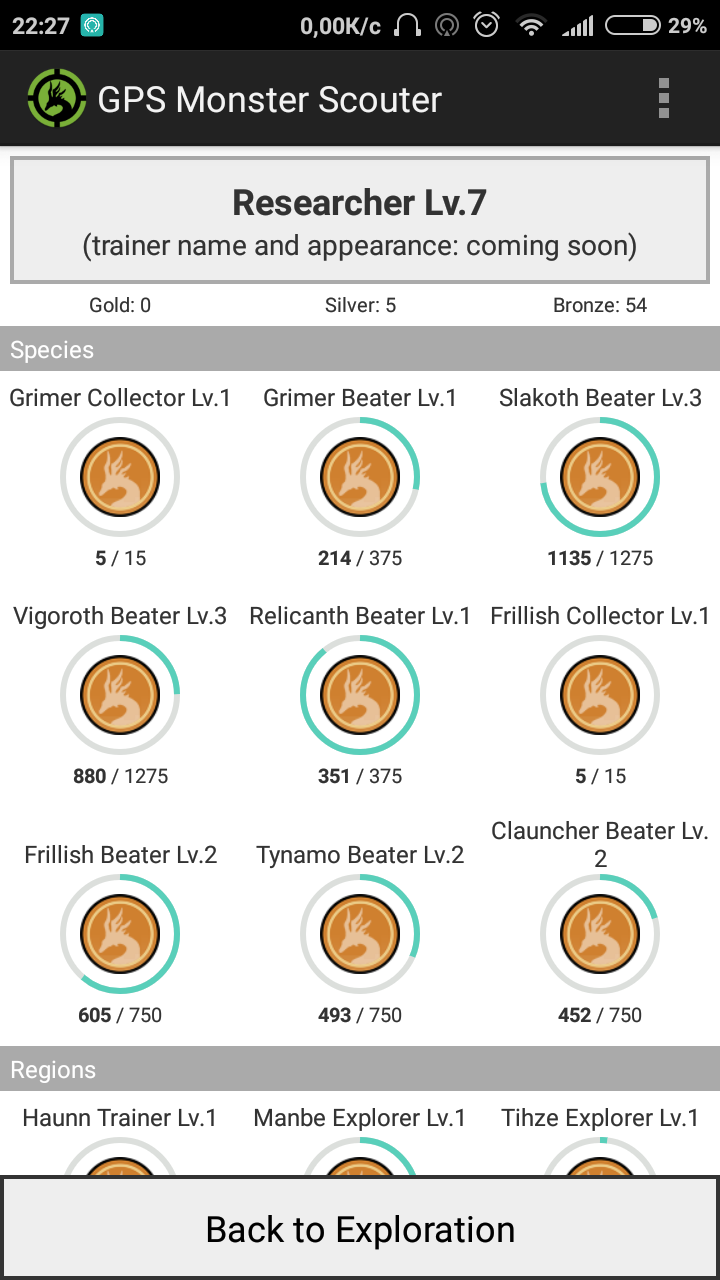Viewport: 720px width, 1280px height.
Task: Tap Back to Exploration button
Action: point(360,1228)
